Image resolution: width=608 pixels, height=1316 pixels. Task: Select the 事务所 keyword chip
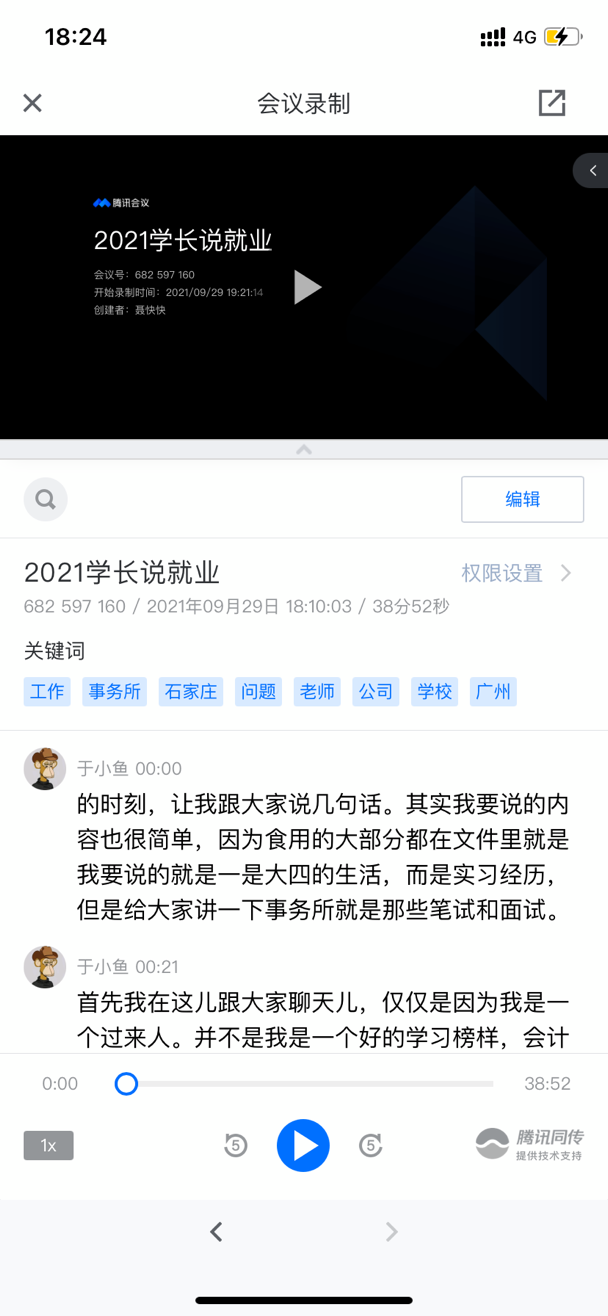click(115, 692)
